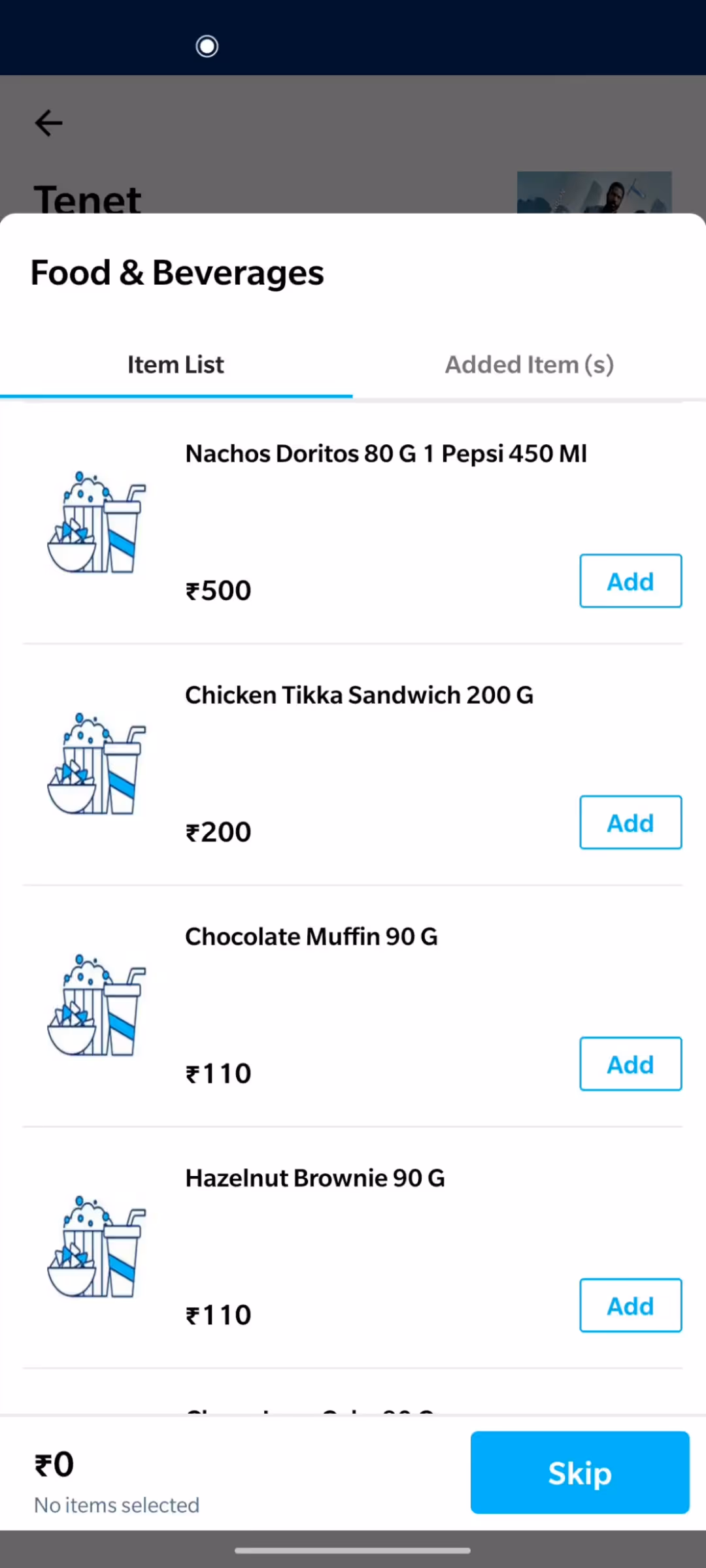Image resolution: width=706 pixels, height=1568 pixels.
Task: Add Nachos Doritos and Pepsi combo
Action: pyautogui.click(x=630, y=581)
